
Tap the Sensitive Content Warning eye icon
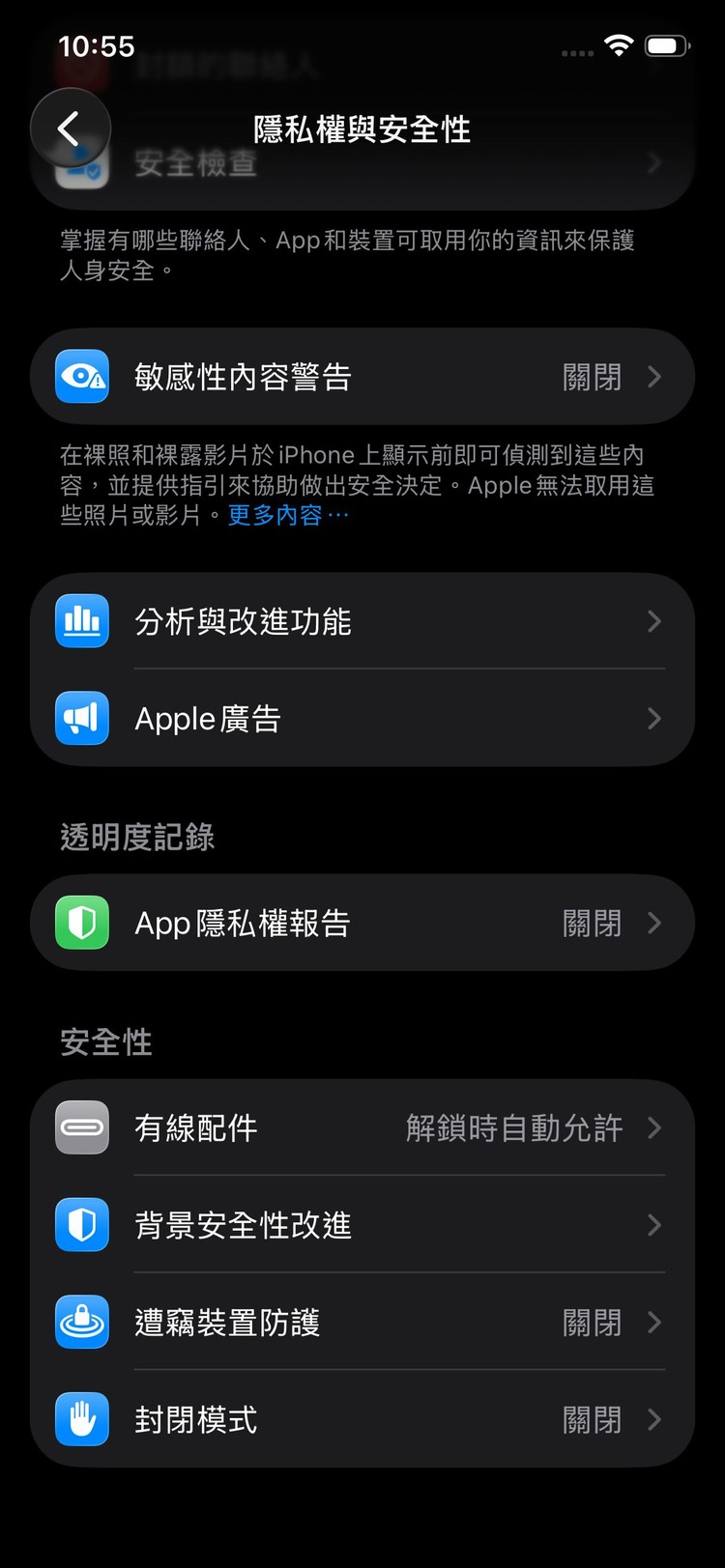click(x=82, y=377)
